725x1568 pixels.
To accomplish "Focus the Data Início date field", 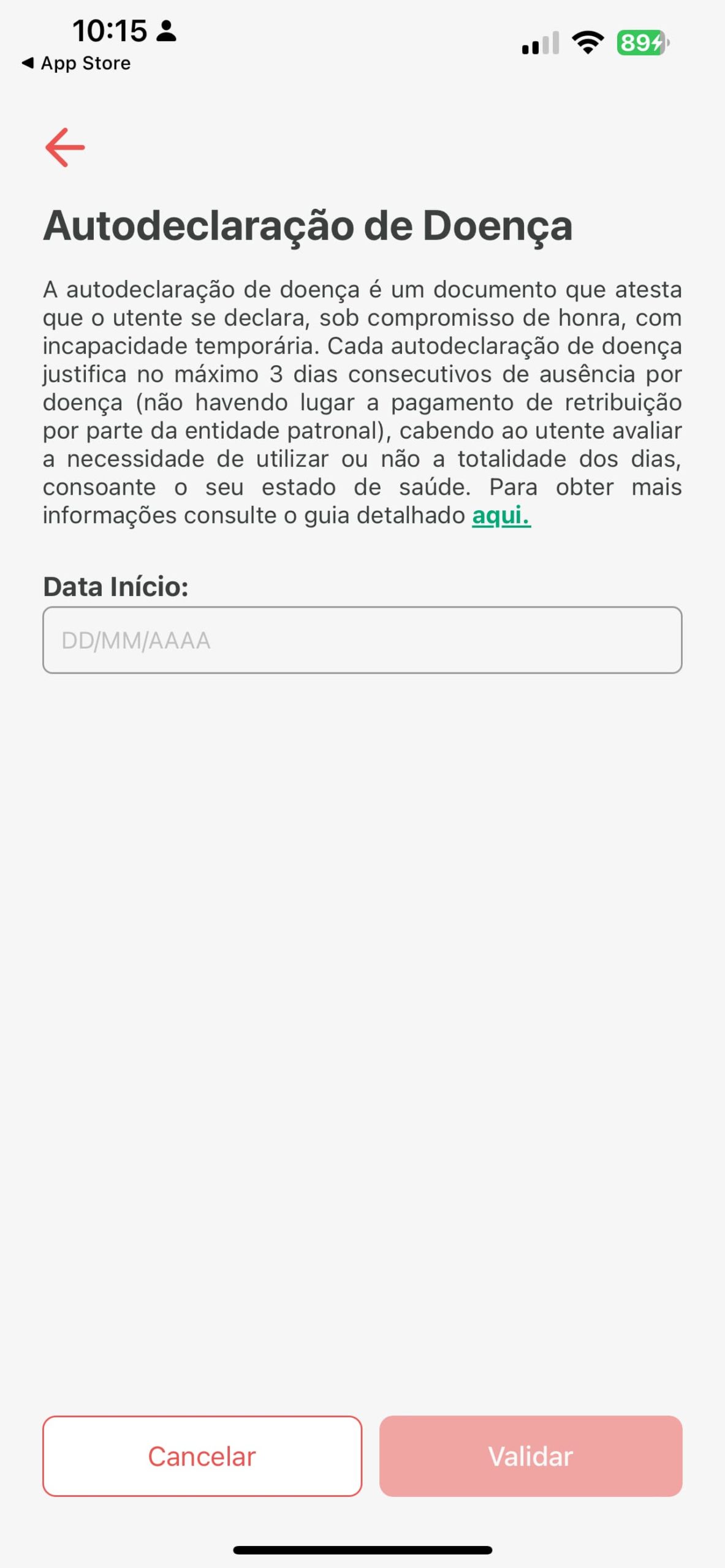I will 362,640.
